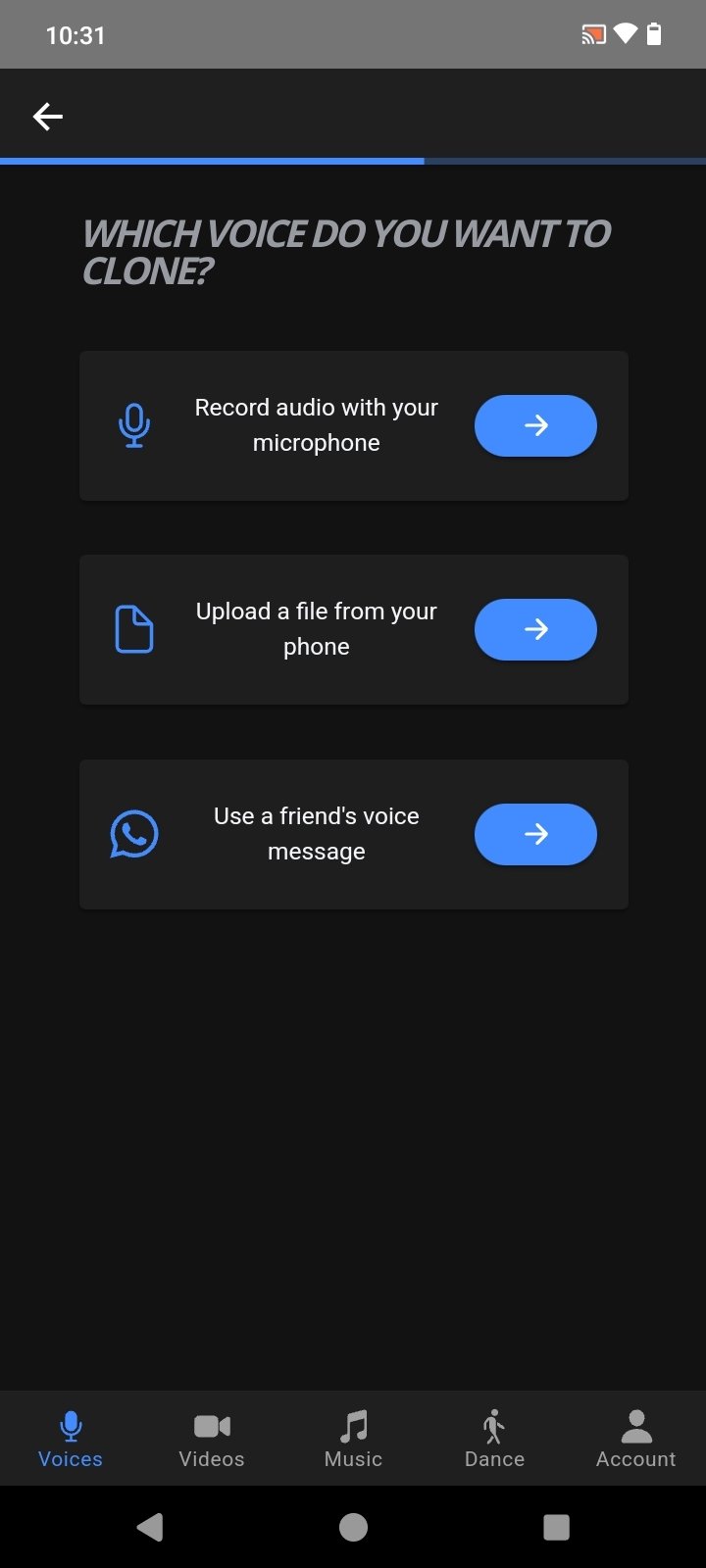Go back using the top-left arrow

click(x=47, y=117)
